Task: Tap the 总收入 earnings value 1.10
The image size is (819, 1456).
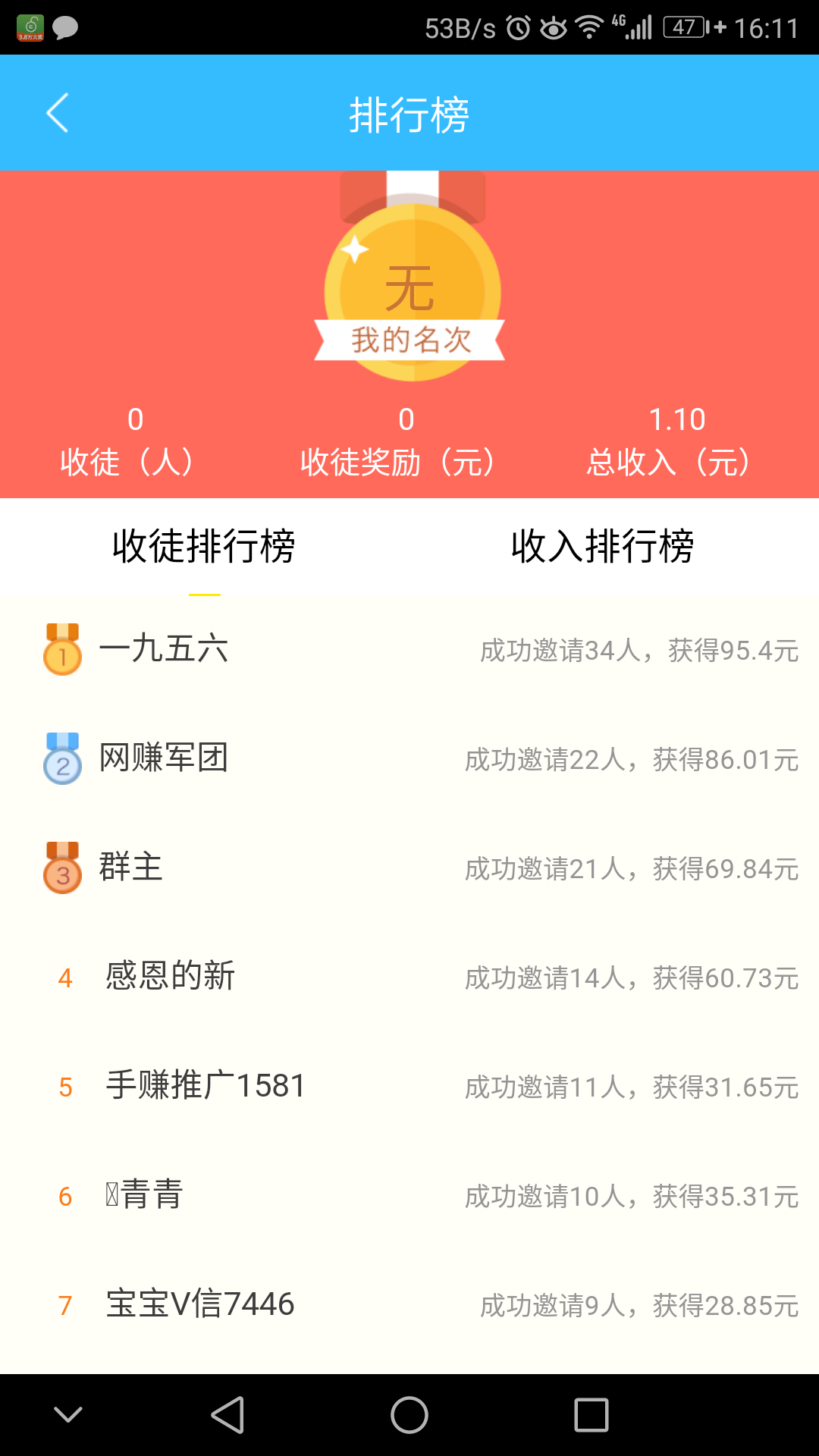Action: point(677,418)
